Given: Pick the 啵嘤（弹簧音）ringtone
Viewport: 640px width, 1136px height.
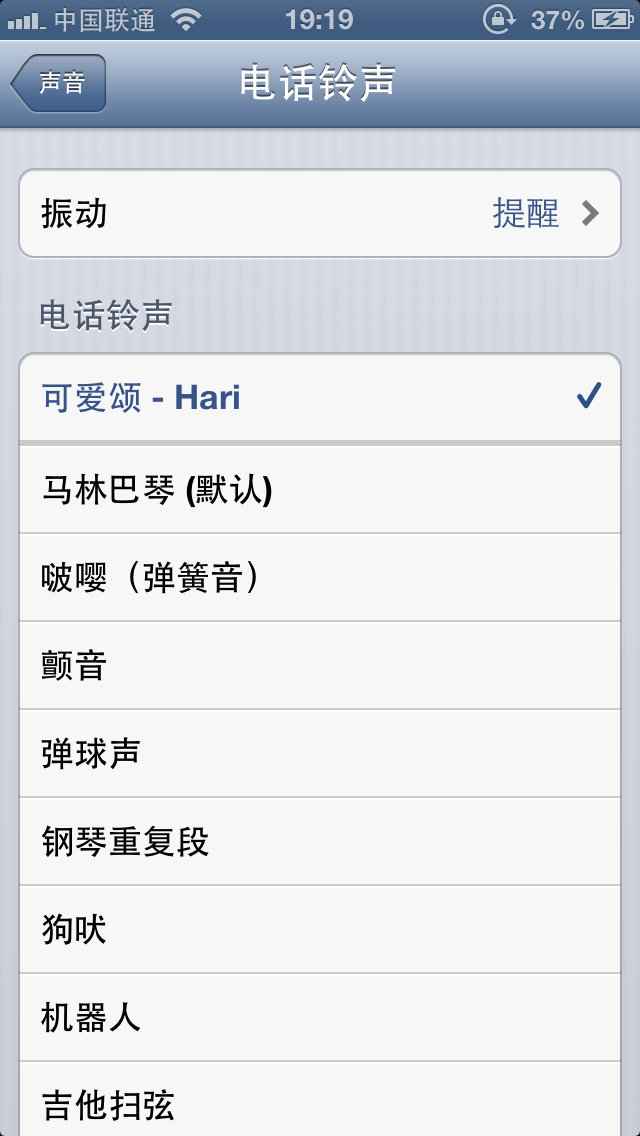Looking at the screenshot, I should [320, 578].
